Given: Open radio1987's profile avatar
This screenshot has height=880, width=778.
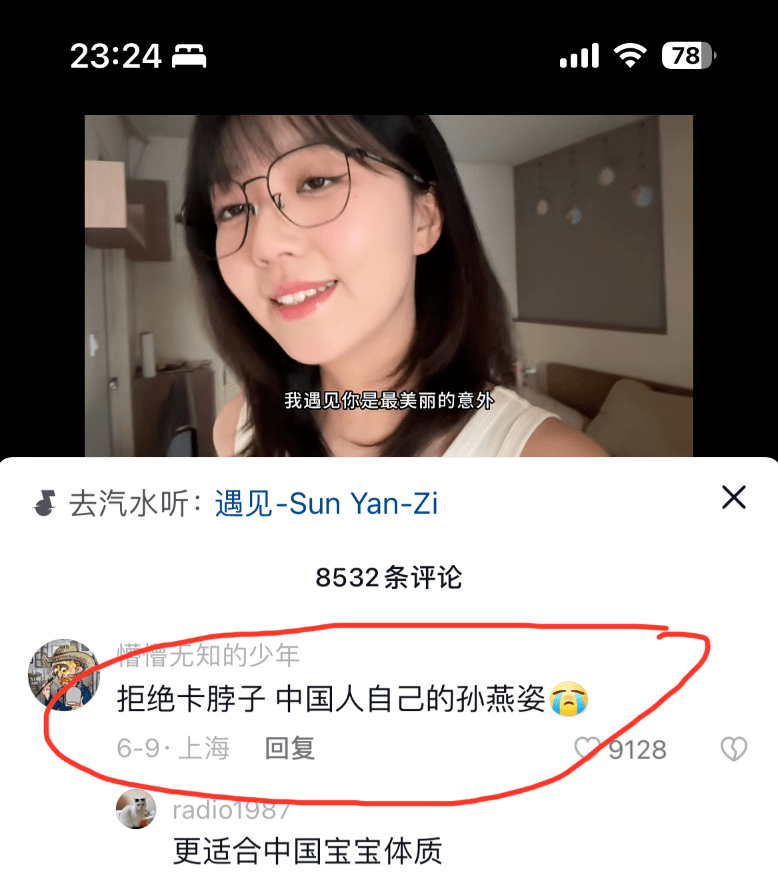Looking at the screenshot, I should click(x=136, y=809).
